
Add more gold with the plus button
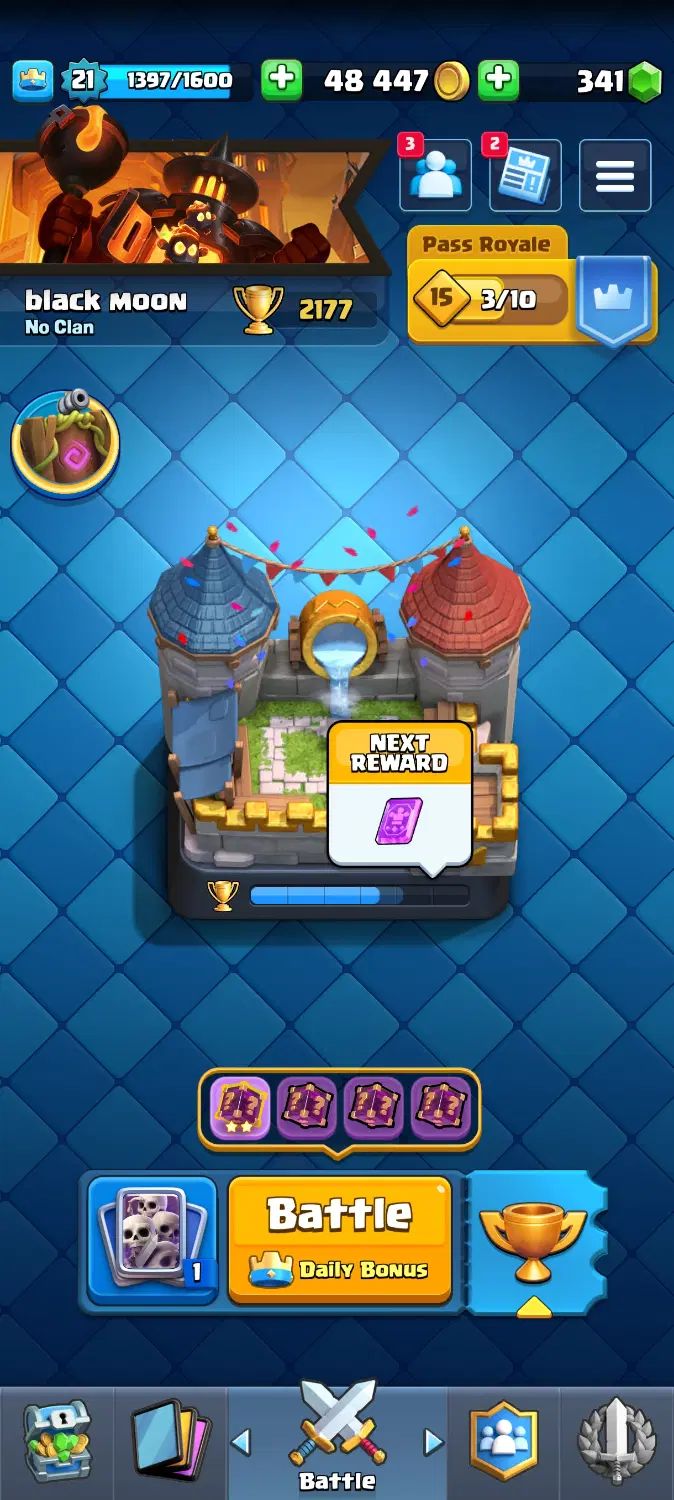281,81
